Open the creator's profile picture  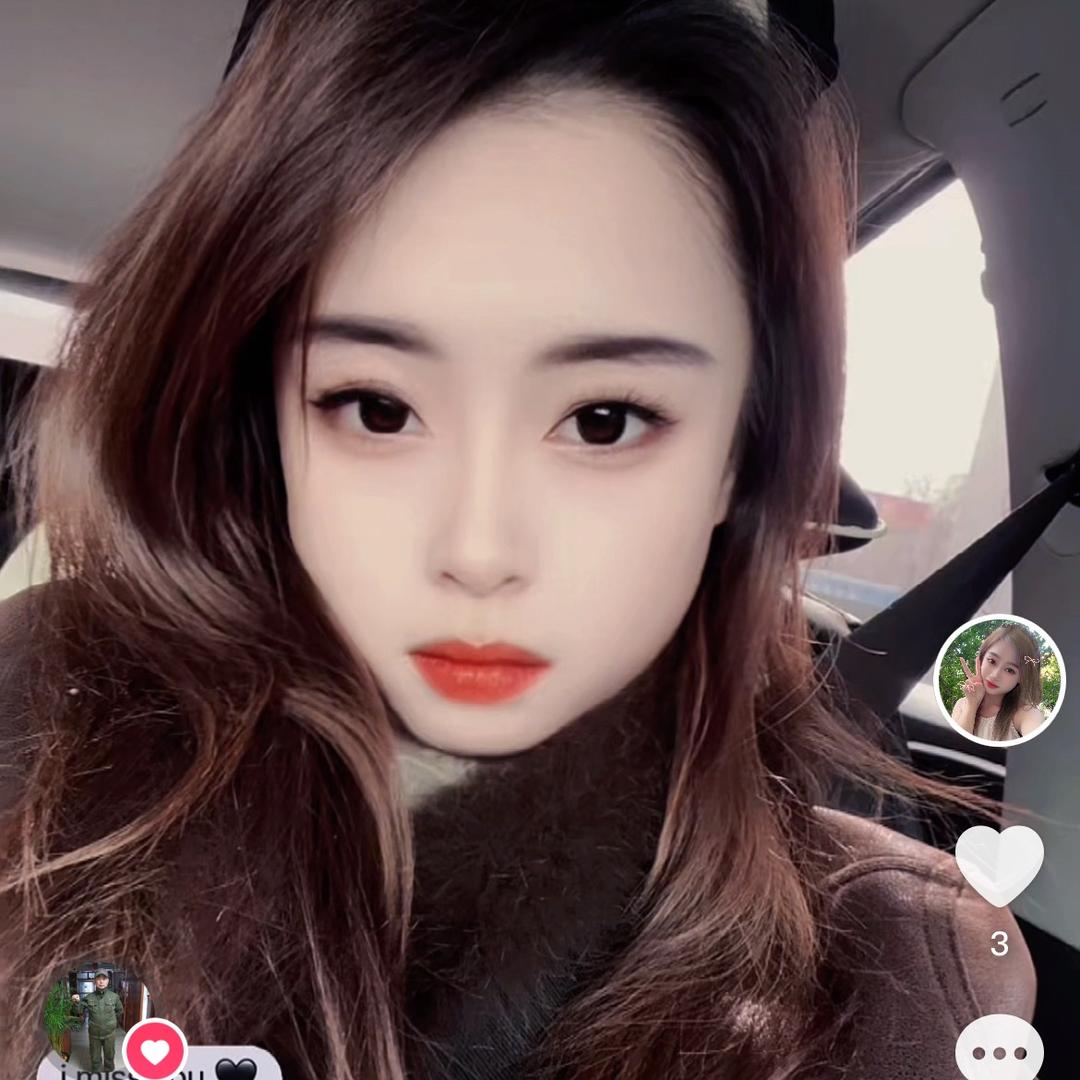pos(999,680)
